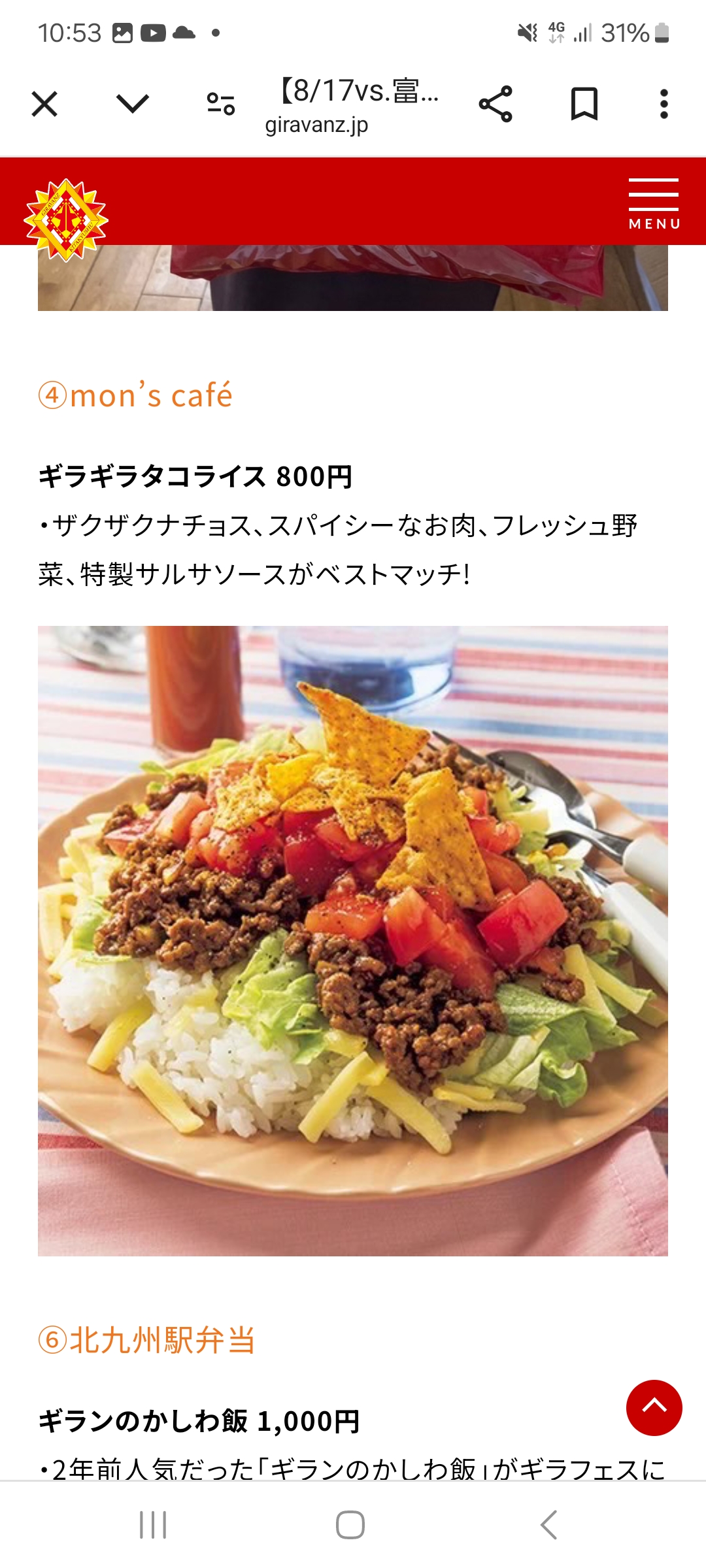Share this page
The image size is (706, 1568).
496,104
